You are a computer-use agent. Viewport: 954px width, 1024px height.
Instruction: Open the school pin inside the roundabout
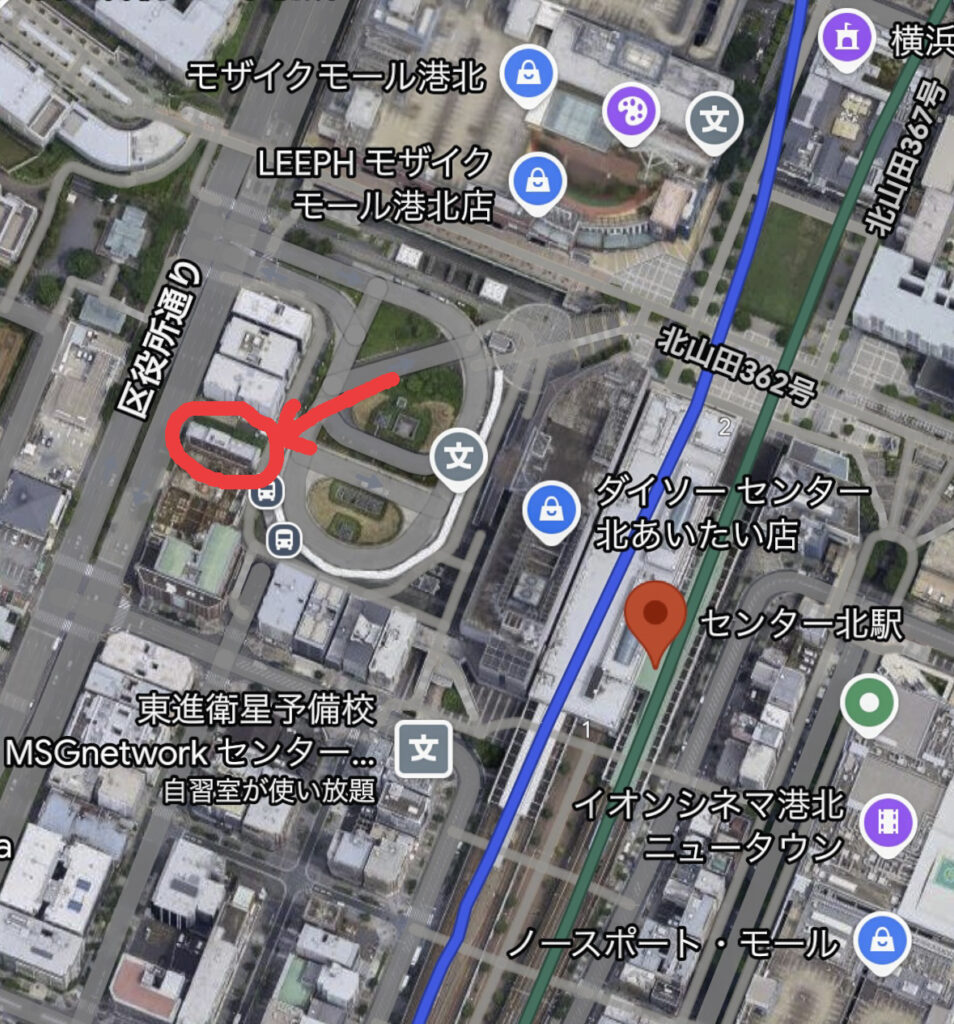point(459,459)
